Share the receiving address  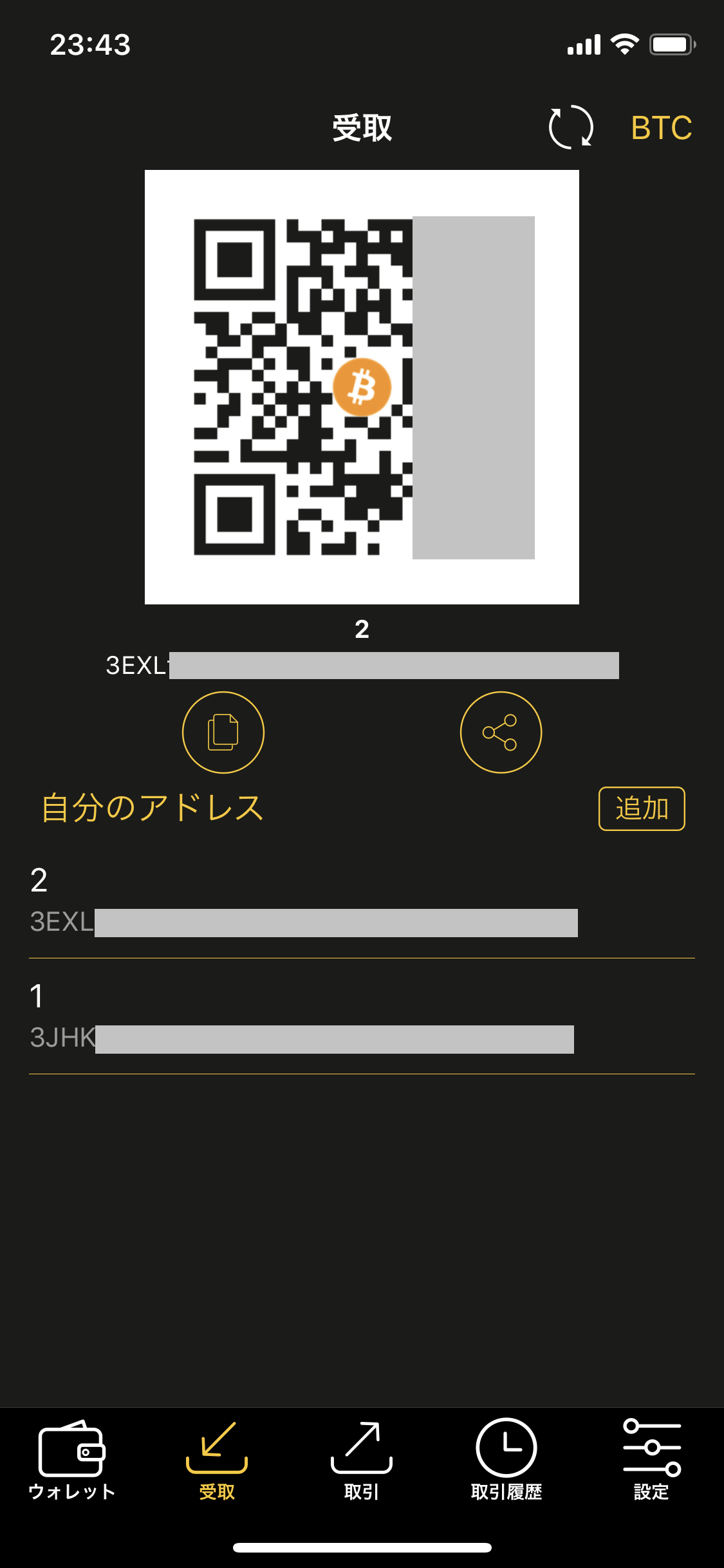coord(501,732)
